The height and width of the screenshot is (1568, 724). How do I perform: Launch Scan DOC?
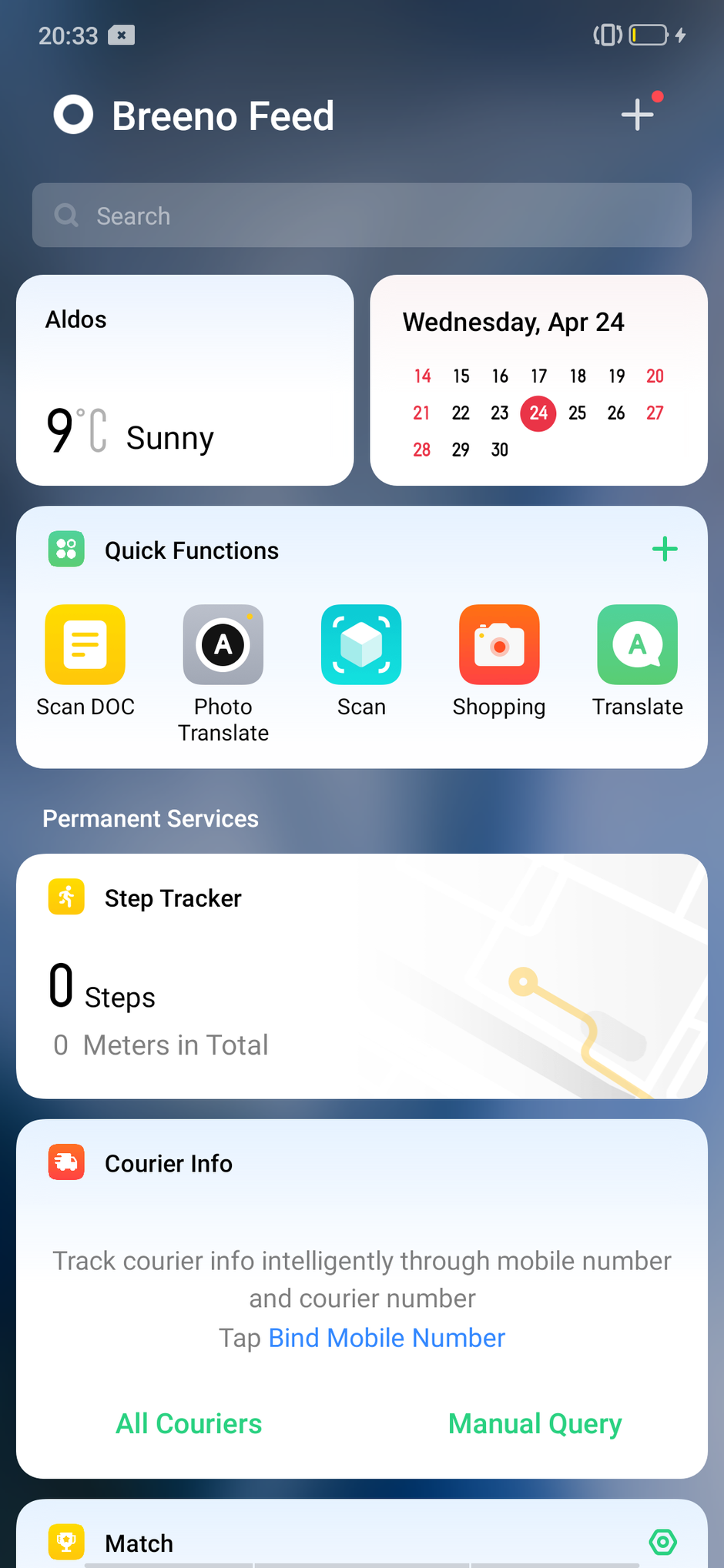(x=85, y=645)
